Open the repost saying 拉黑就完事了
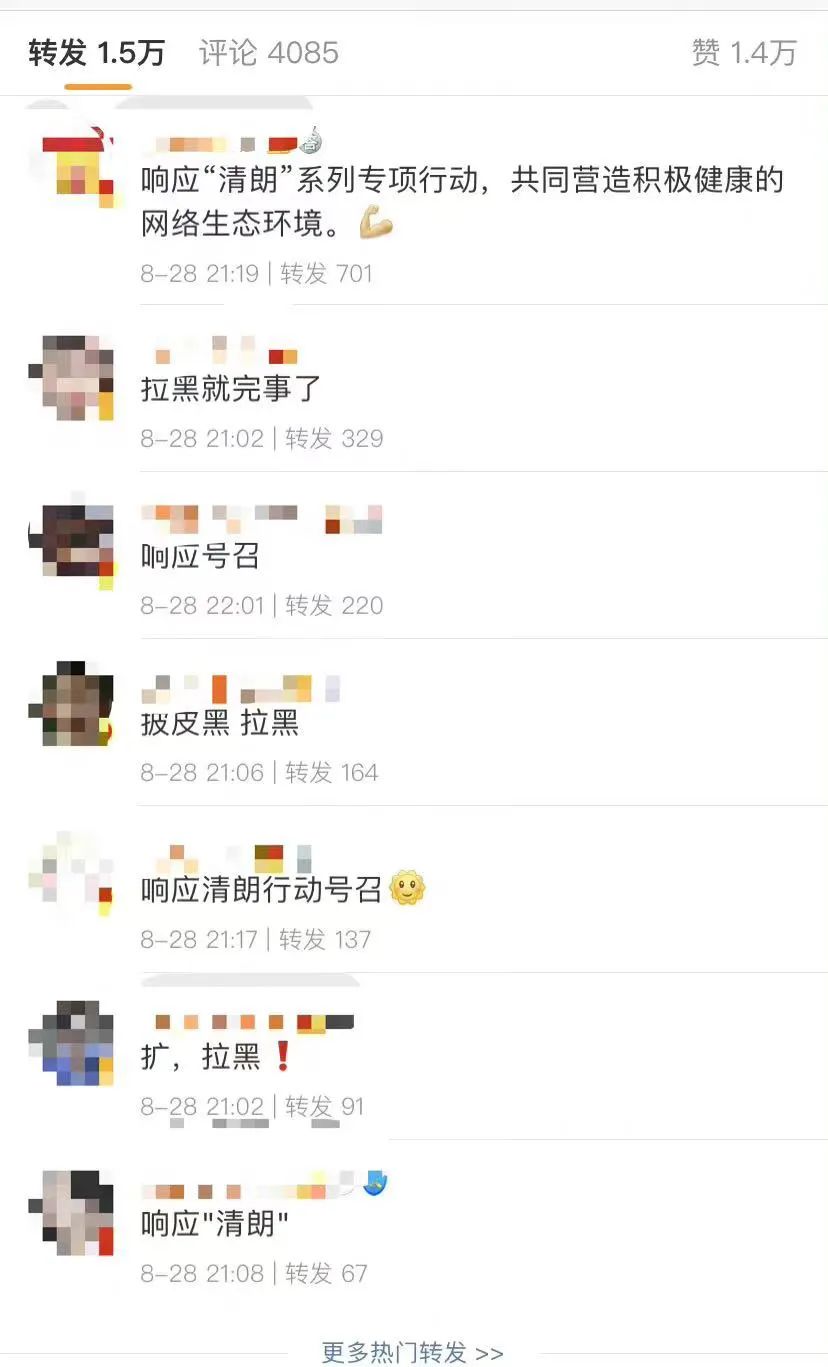This screenshot has height=1367, width=828. [231, 389]
